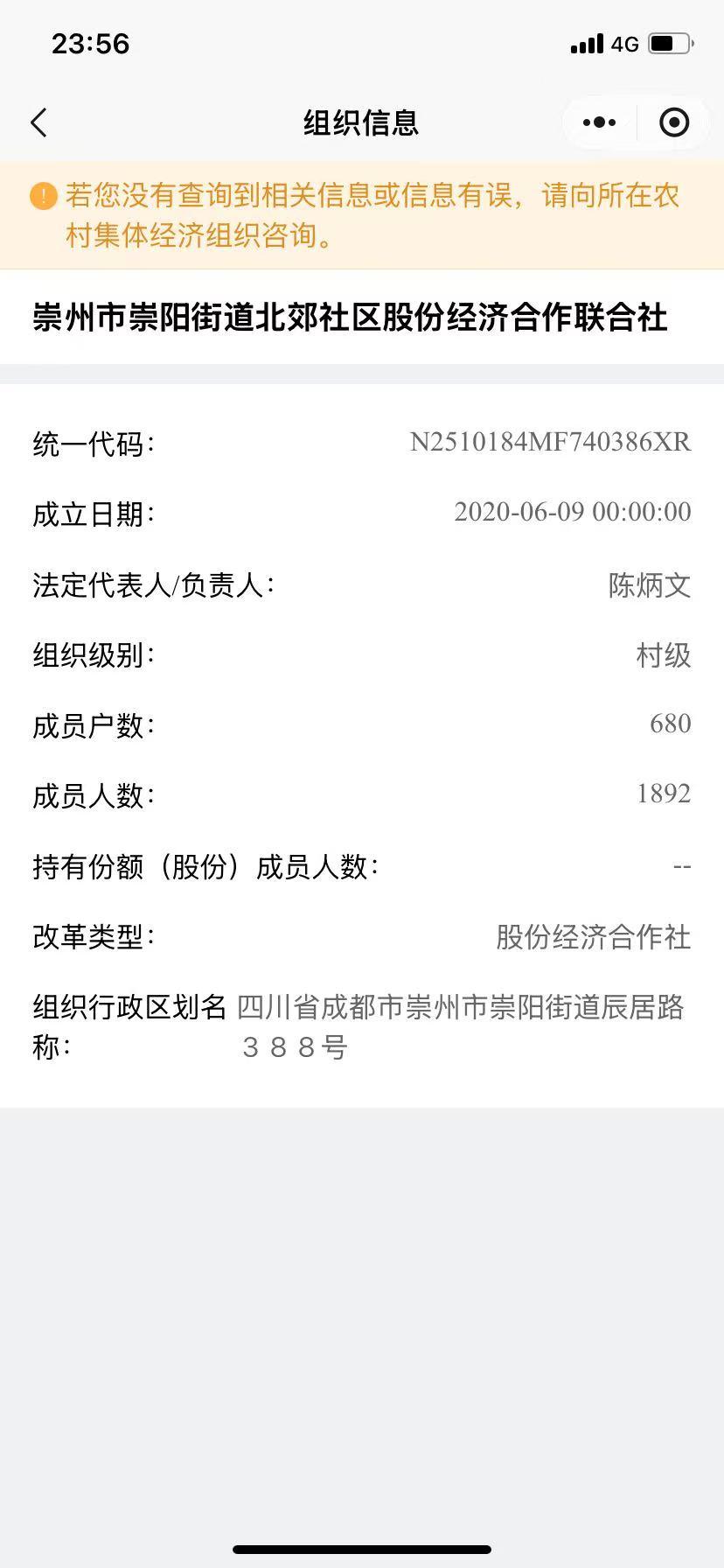724x1568 pixels.
Task: Close the mini program with the circle button
Action: point(673,122)
